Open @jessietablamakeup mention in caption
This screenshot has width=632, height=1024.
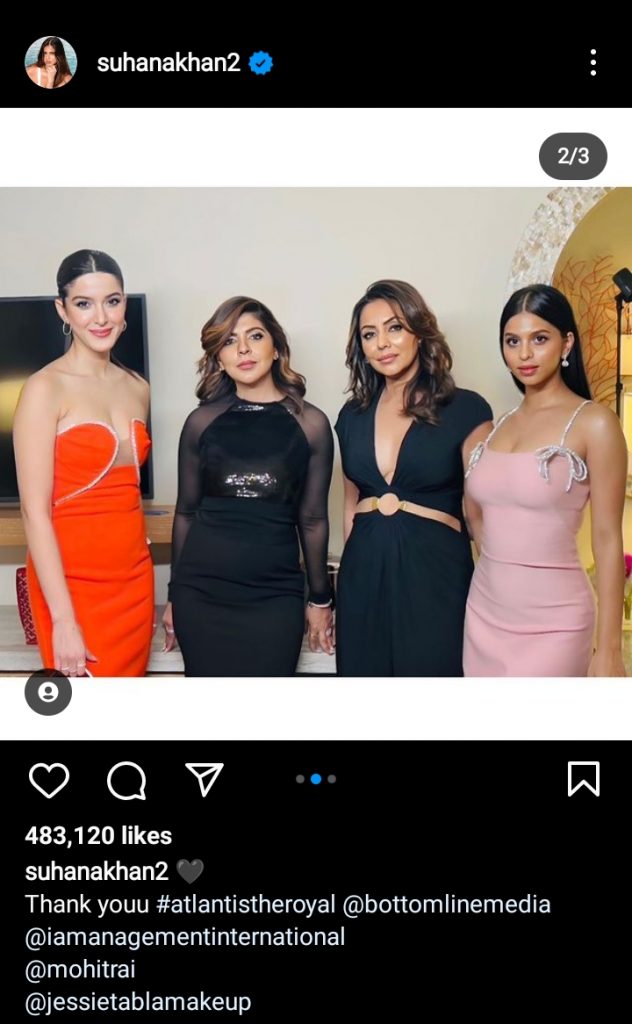(x=138, y=1001)
